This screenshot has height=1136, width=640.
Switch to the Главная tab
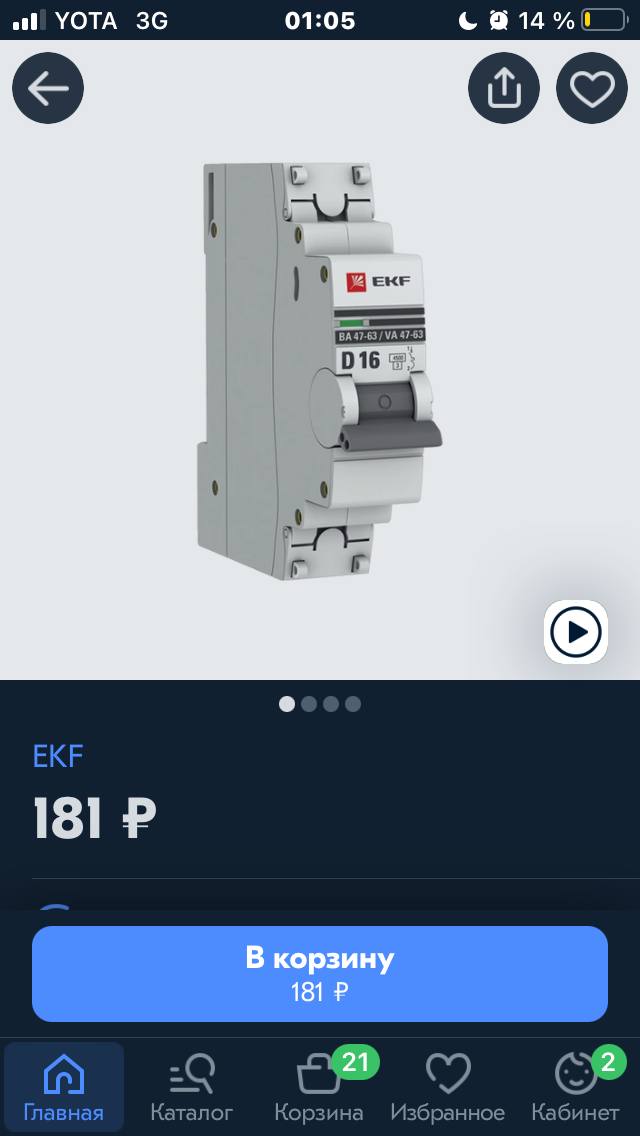[x=64, y=1088]
